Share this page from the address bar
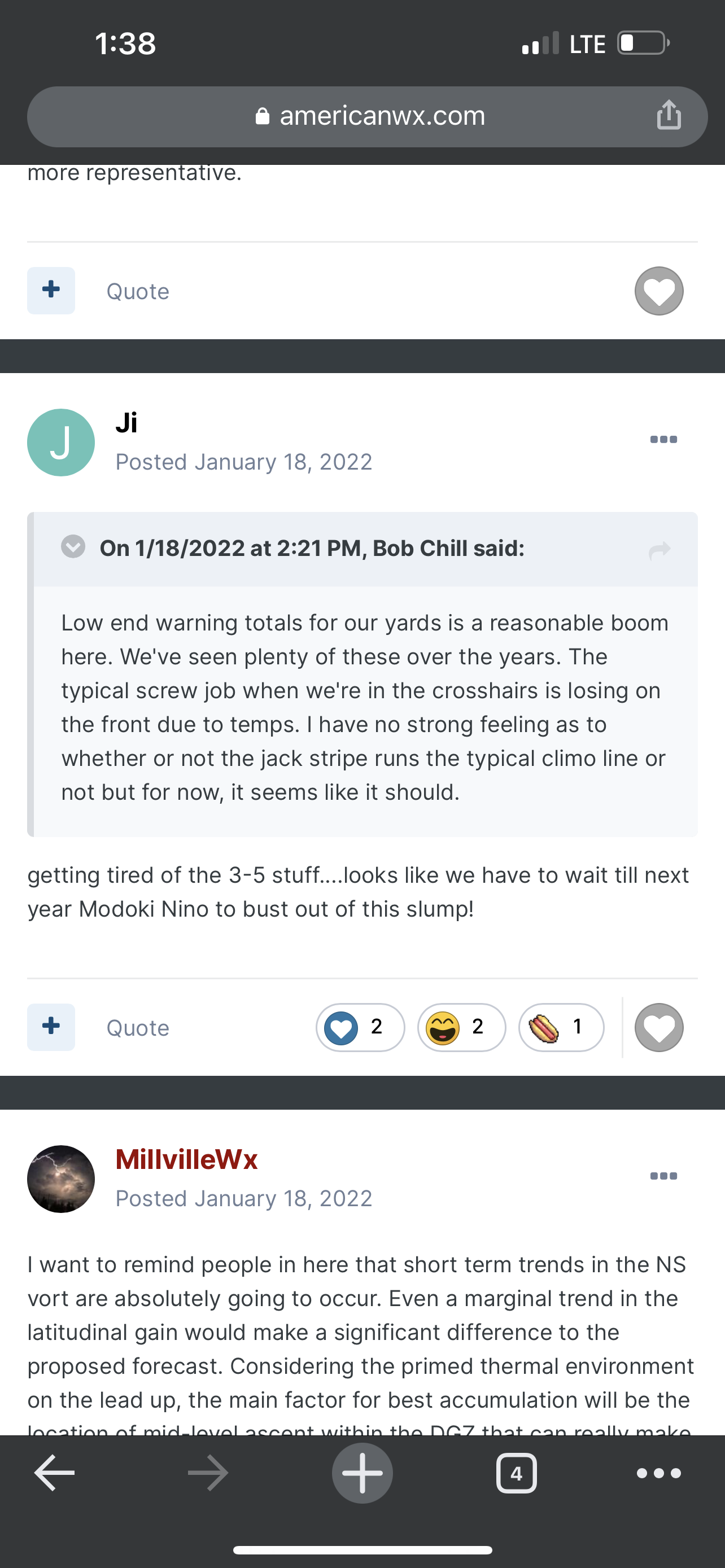Image resolution: width=725 pixels, height=1568 pixels. (669, 115)
